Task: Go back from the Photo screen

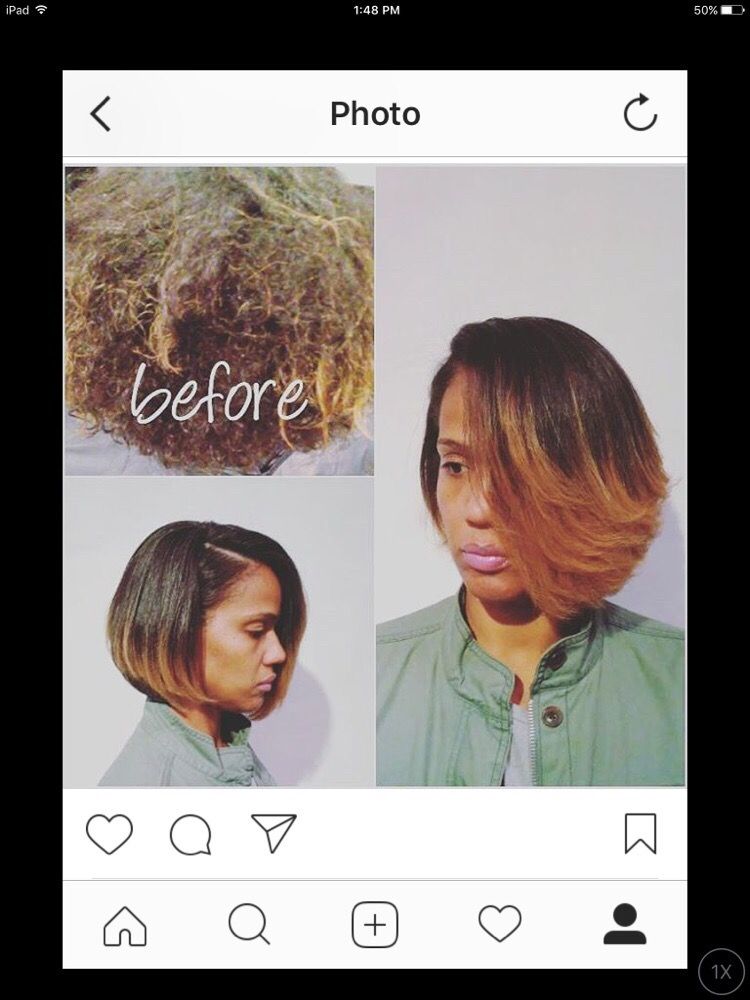Action: pos(100,115)
